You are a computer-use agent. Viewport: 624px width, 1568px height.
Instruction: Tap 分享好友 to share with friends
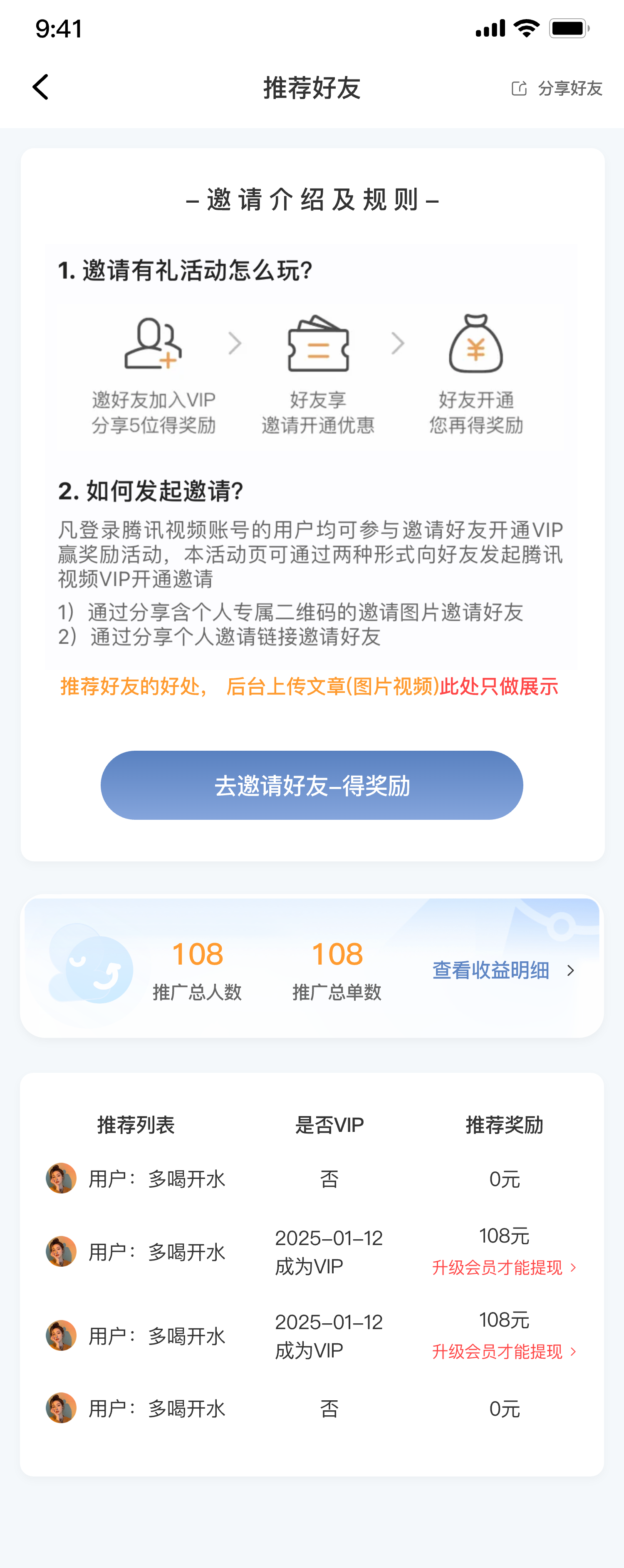pos(557,88)
